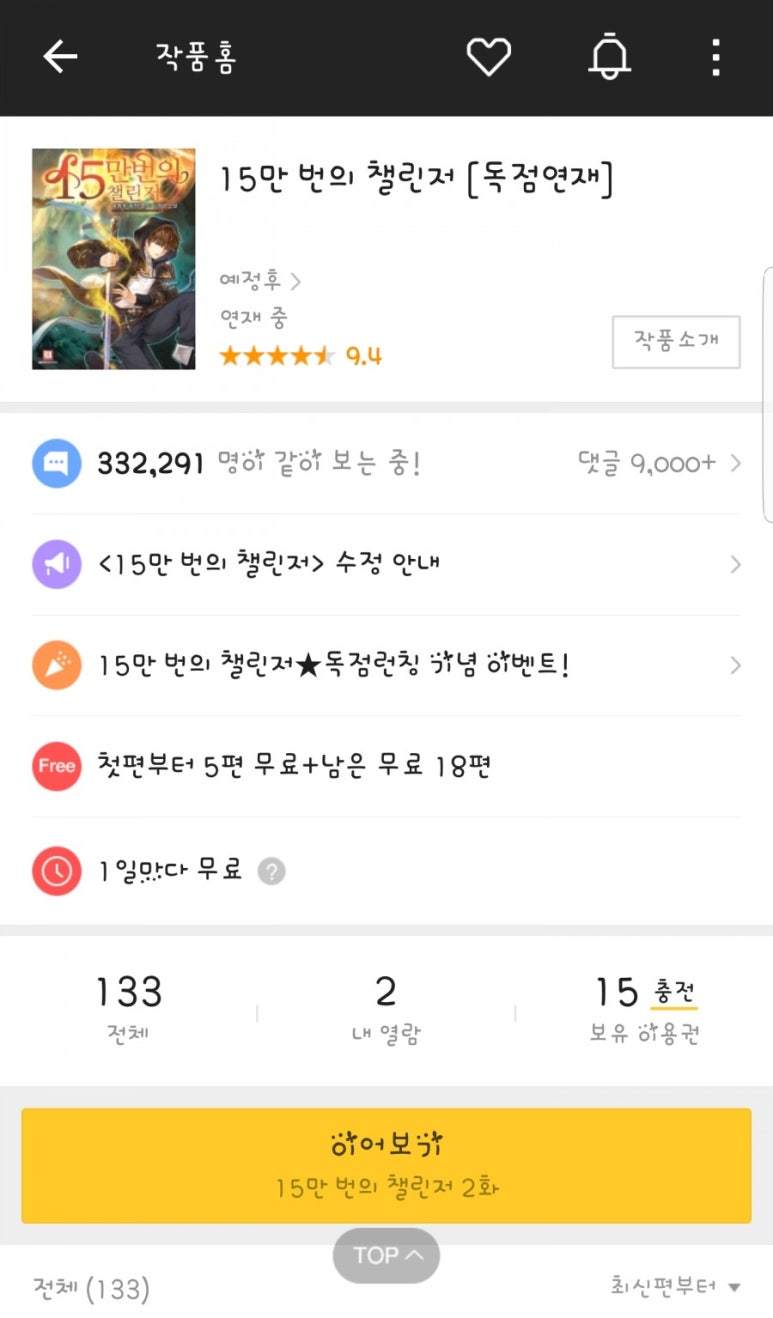773x1318 pixels.
Task: Click the heart icon to favorite this series
Action: coord(488,56)
